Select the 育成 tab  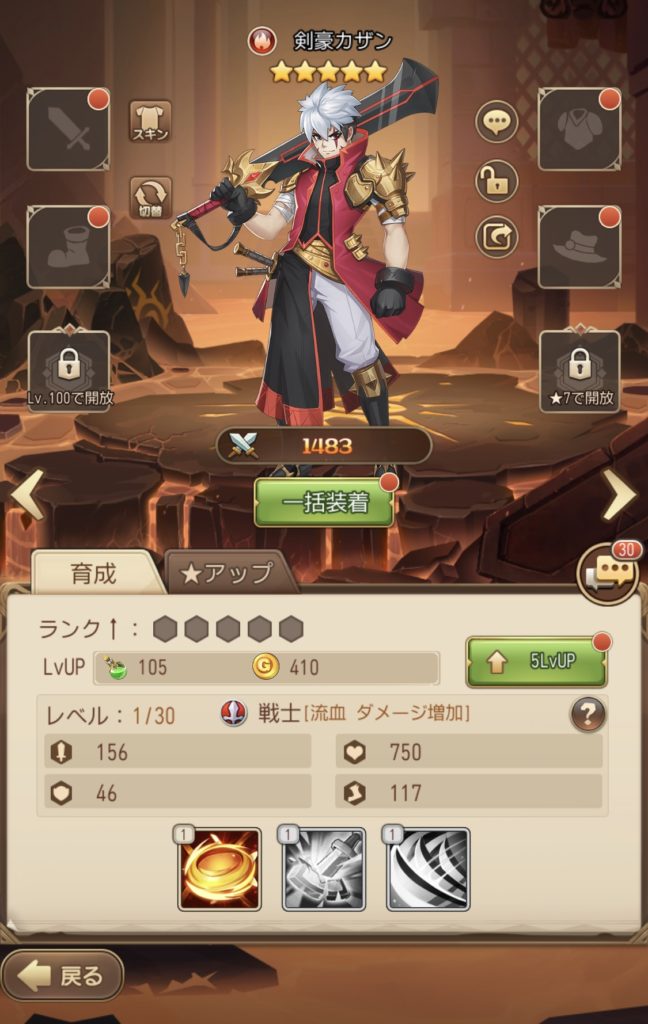tap(93, 573)
